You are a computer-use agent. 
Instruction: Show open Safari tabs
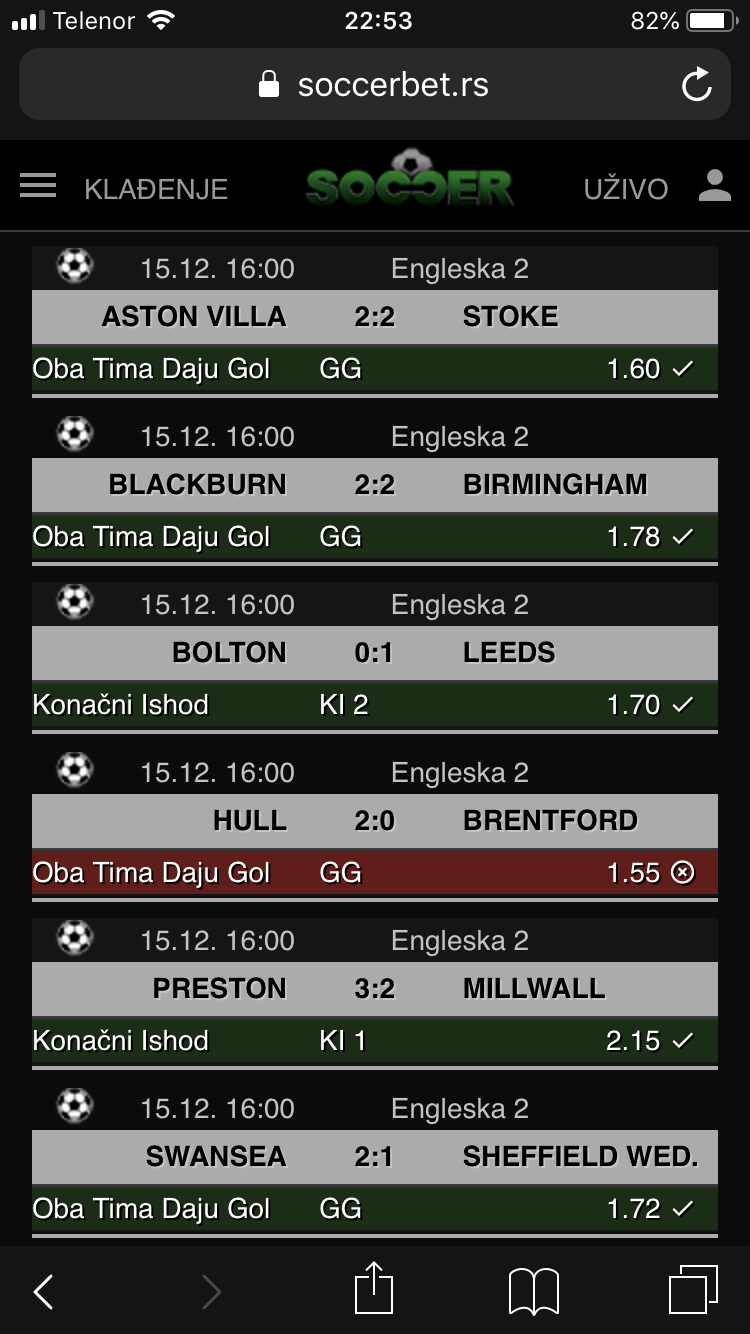pos(693,1290)
